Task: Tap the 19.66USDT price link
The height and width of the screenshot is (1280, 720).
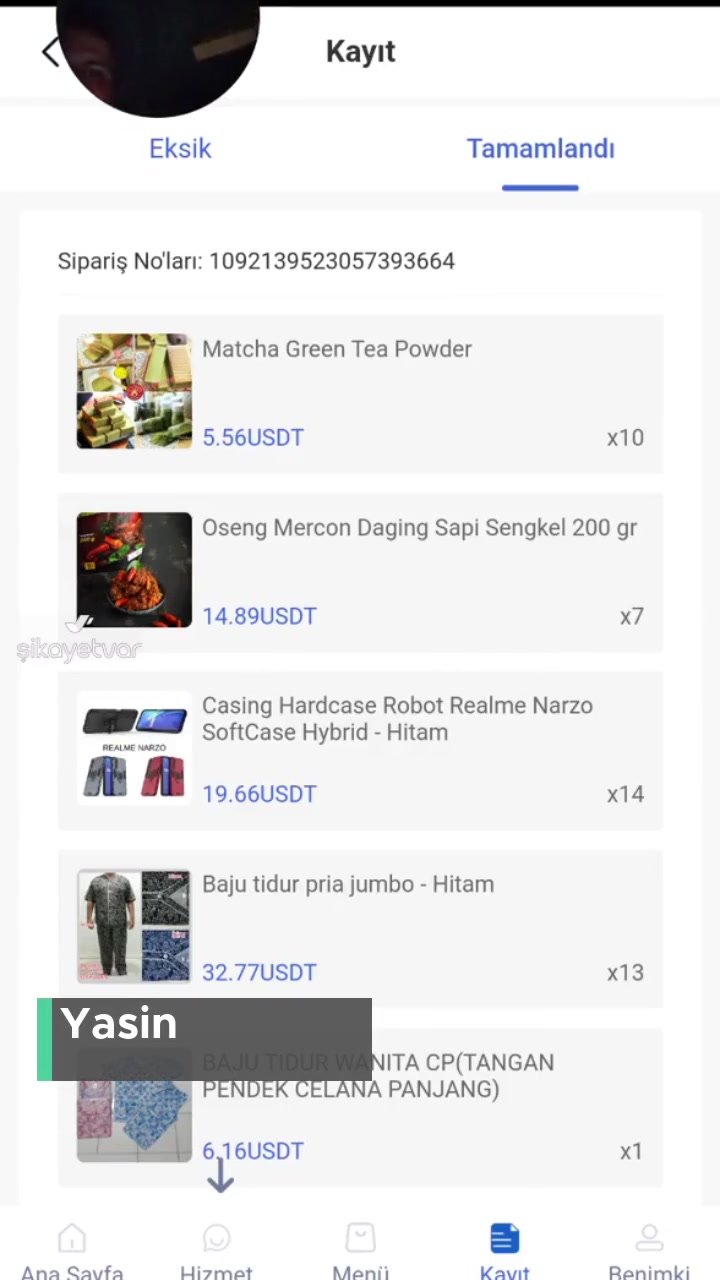Action: [259, 793]
